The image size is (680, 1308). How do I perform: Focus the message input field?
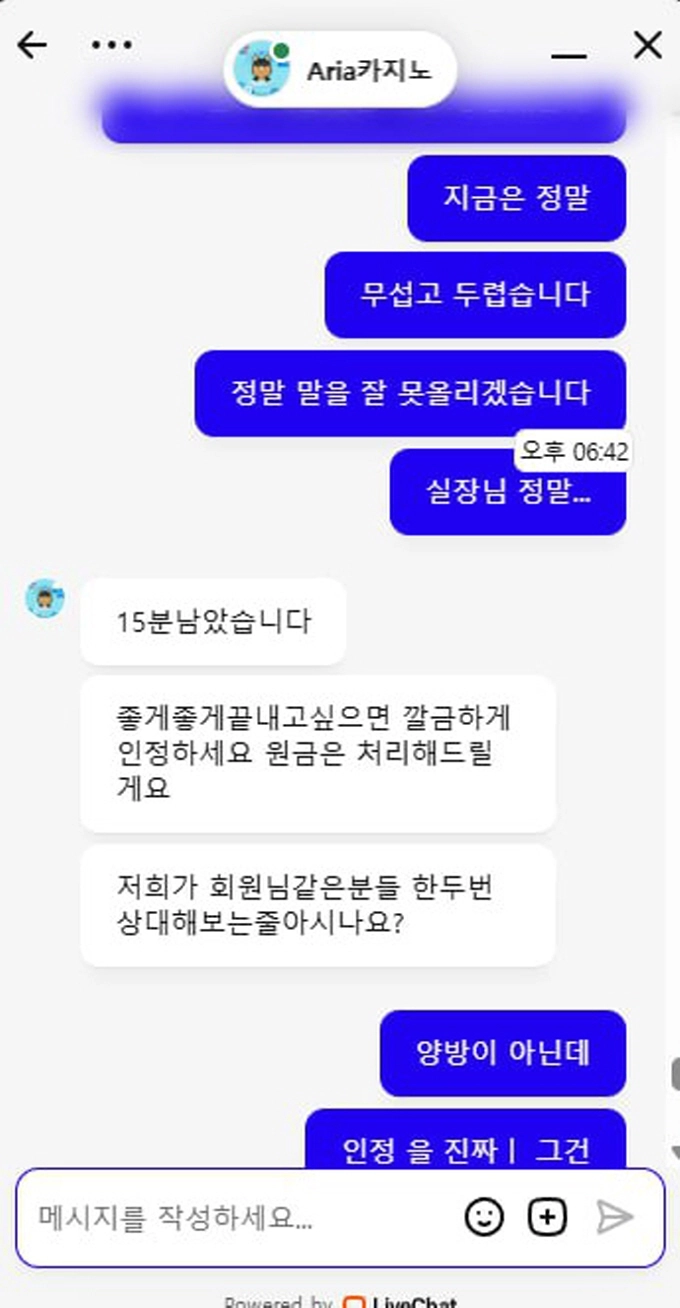coord(240,1217)
